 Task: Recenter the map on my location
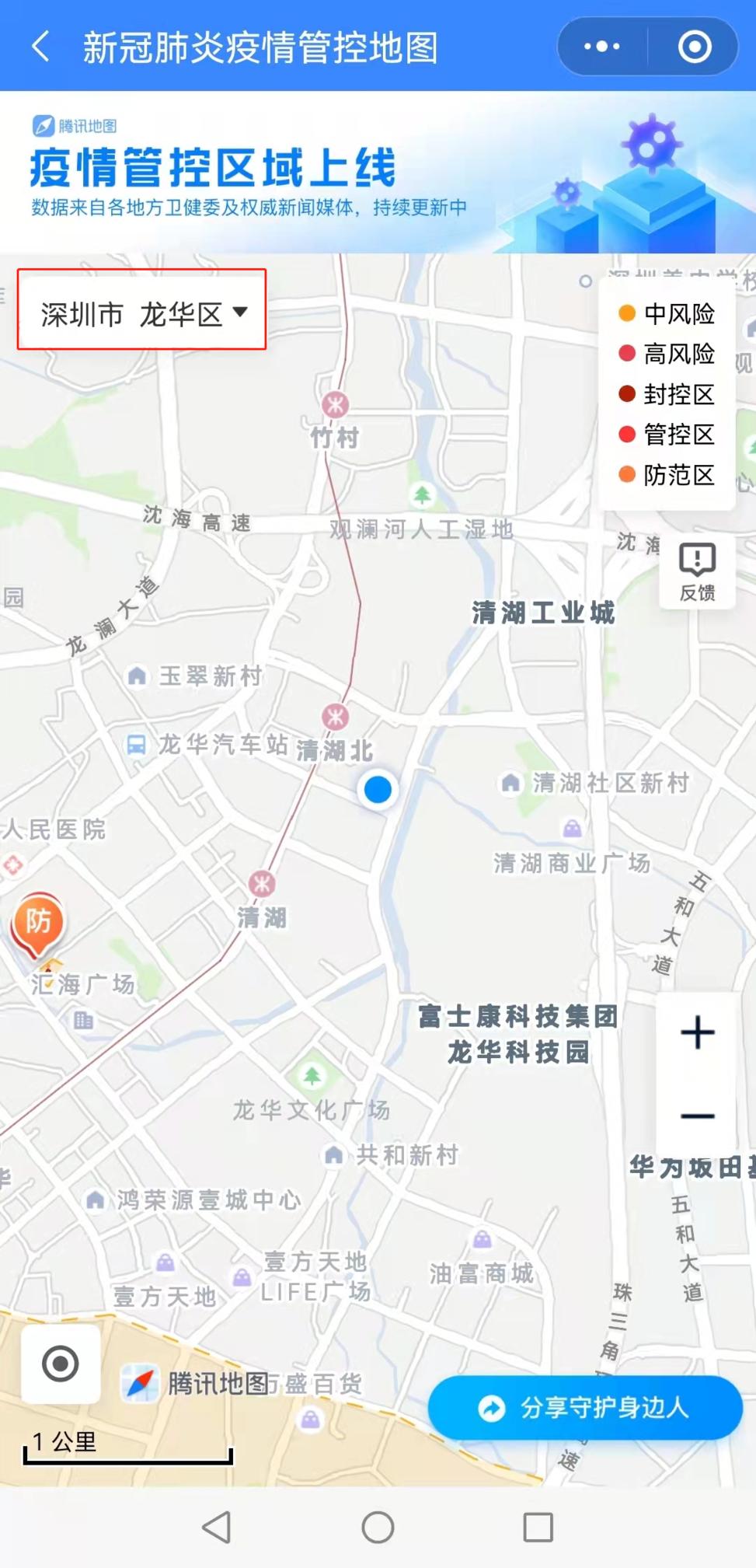pos(60,1364)
